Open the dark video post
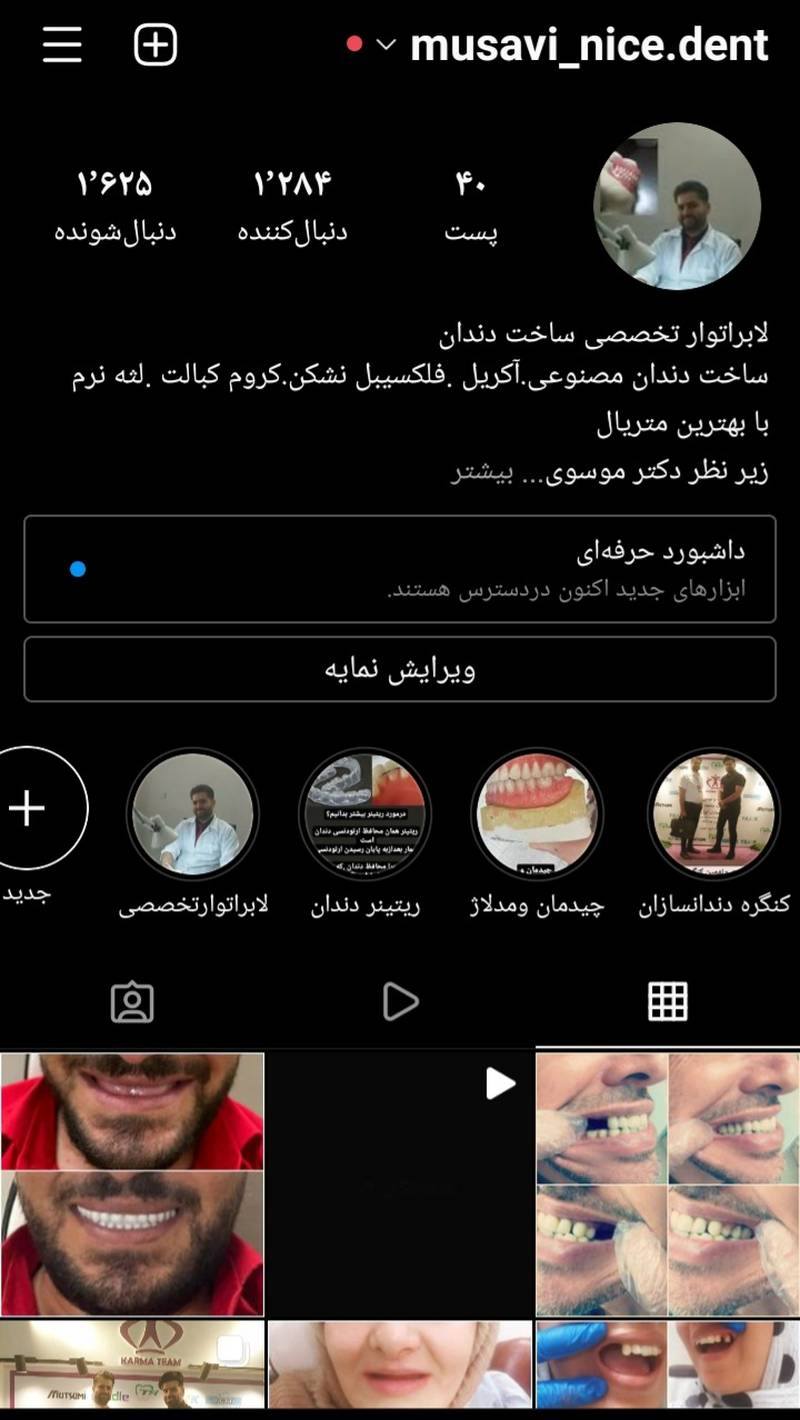Image resolution: width=800 pixels, height=1420 pixels. [x=400, y=1183]
